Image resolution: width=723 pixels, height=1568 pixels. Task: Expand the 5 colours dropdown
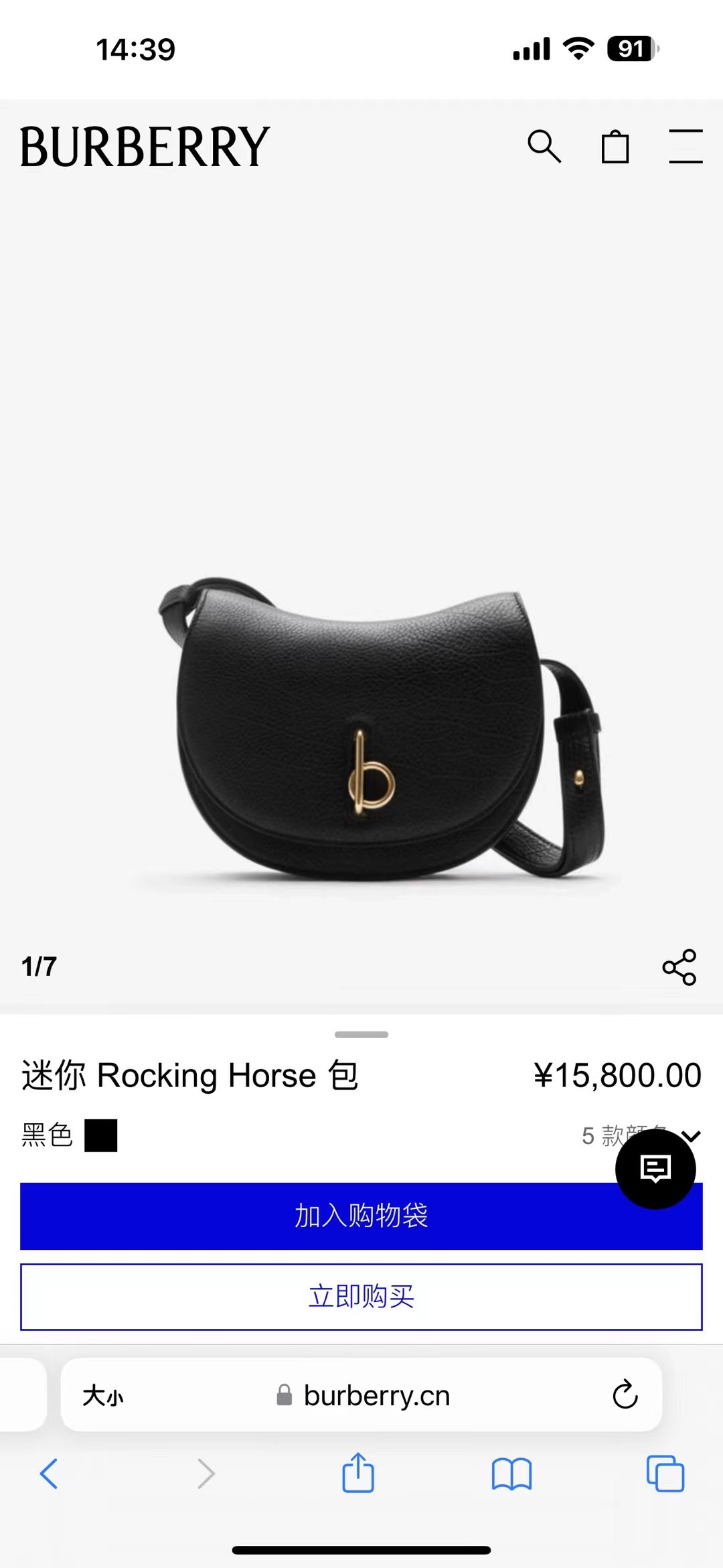pos(690,1135)
